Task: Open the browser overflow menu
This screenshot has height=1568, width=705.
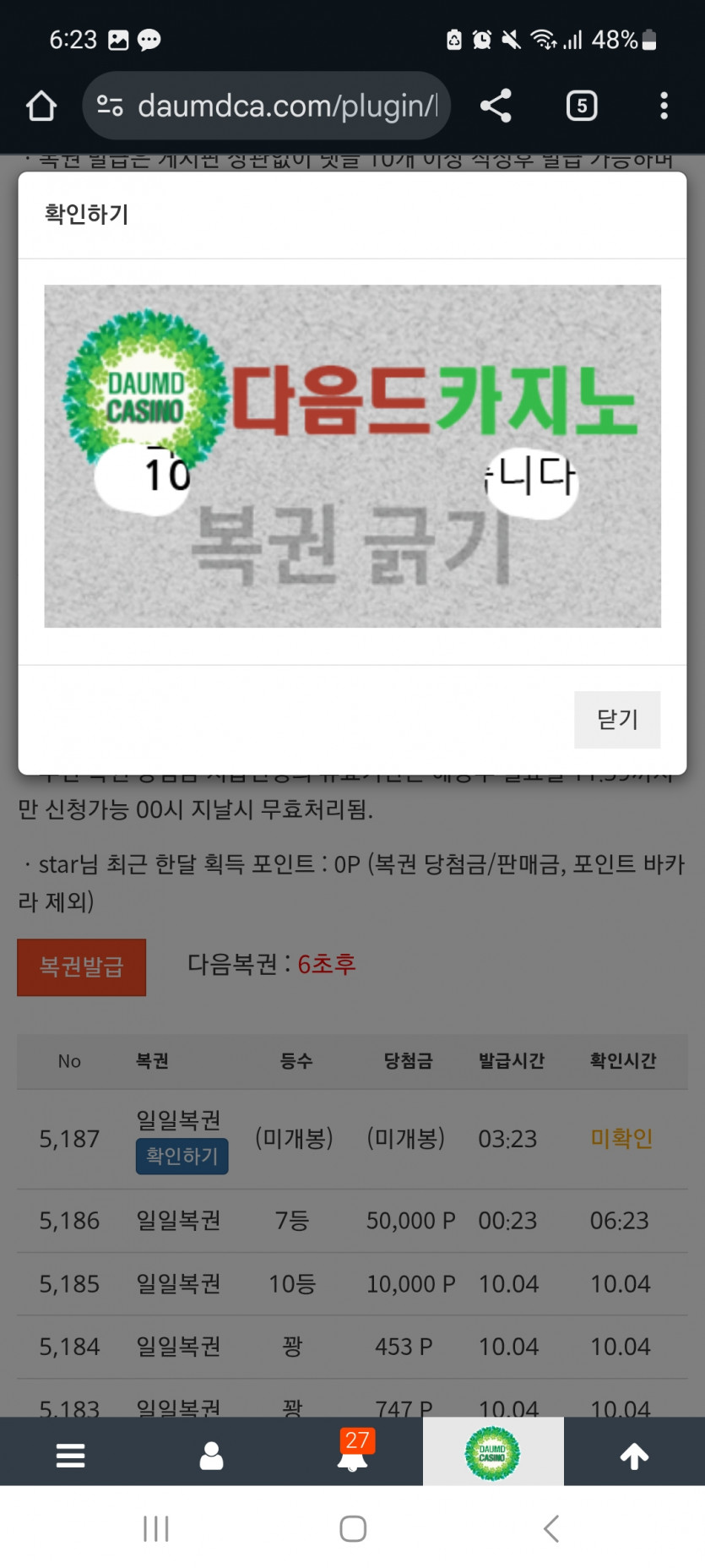Action: tap(664, 106)
